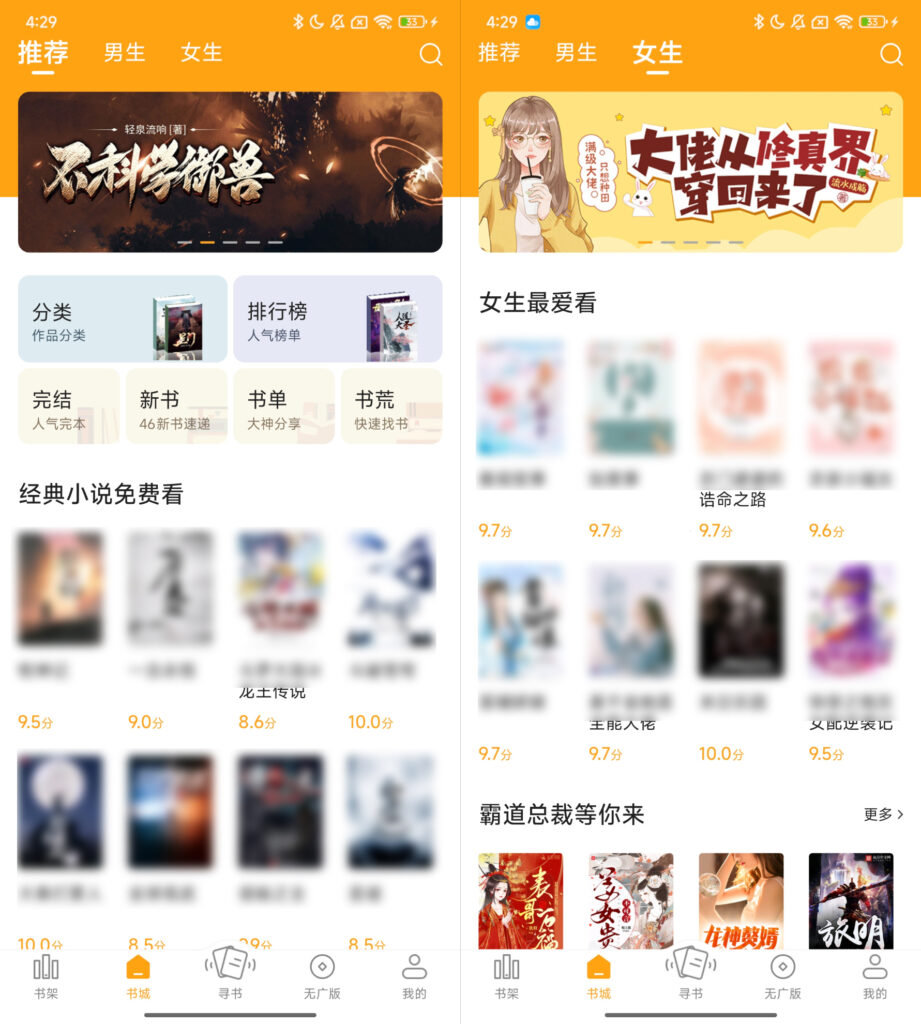Open the 书单 book lists shortcut
The height and width of the screenshot is (1024, 921).
point(283,406)
